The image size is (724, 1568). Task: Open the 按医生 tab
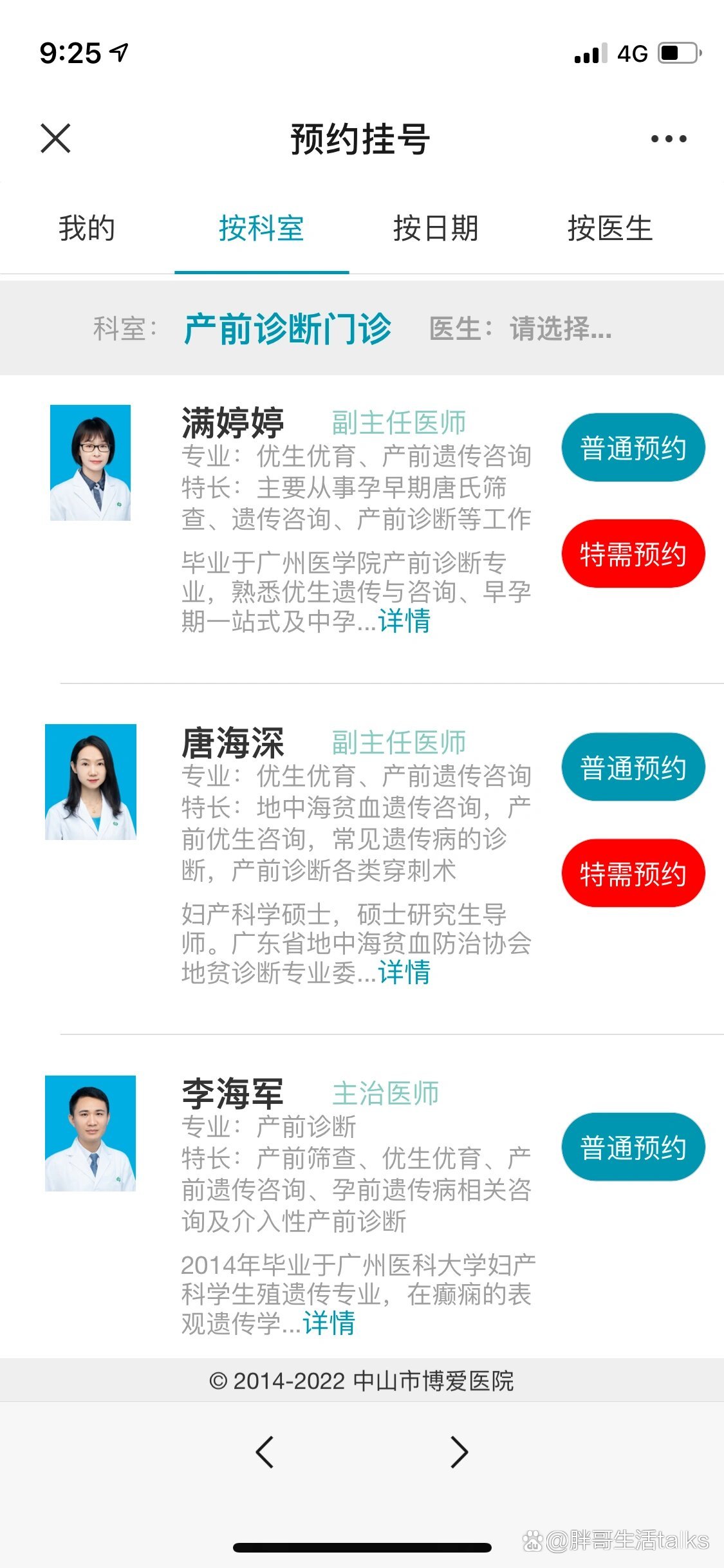610,229
